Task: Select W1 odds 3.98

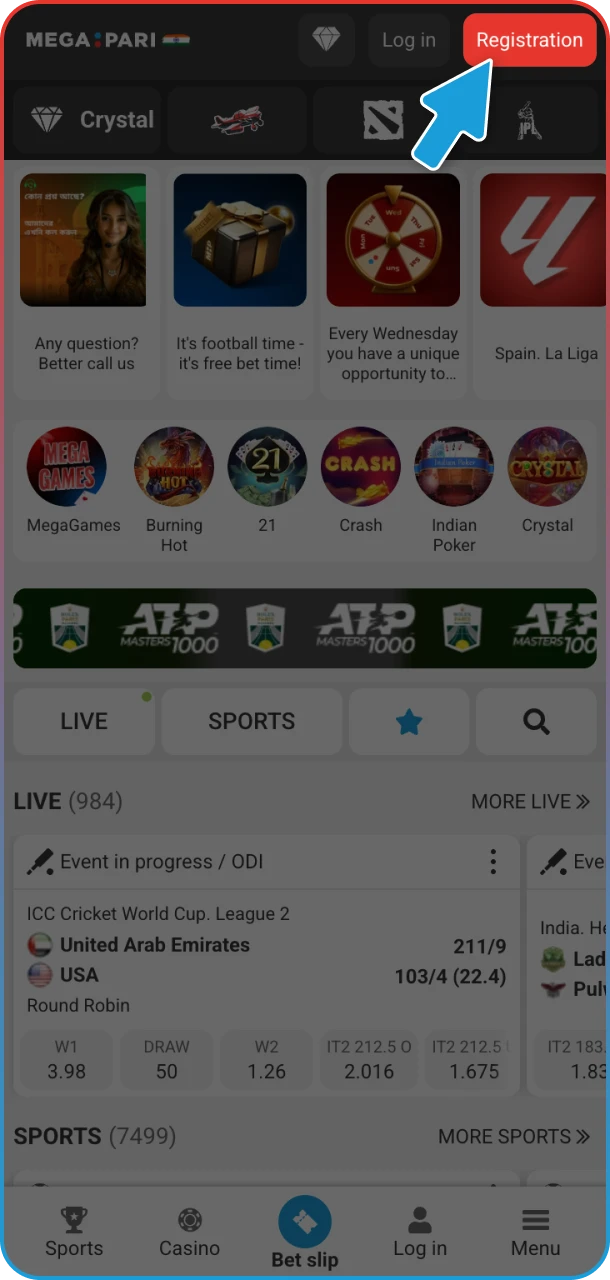Action: (x=67, y=1060)
